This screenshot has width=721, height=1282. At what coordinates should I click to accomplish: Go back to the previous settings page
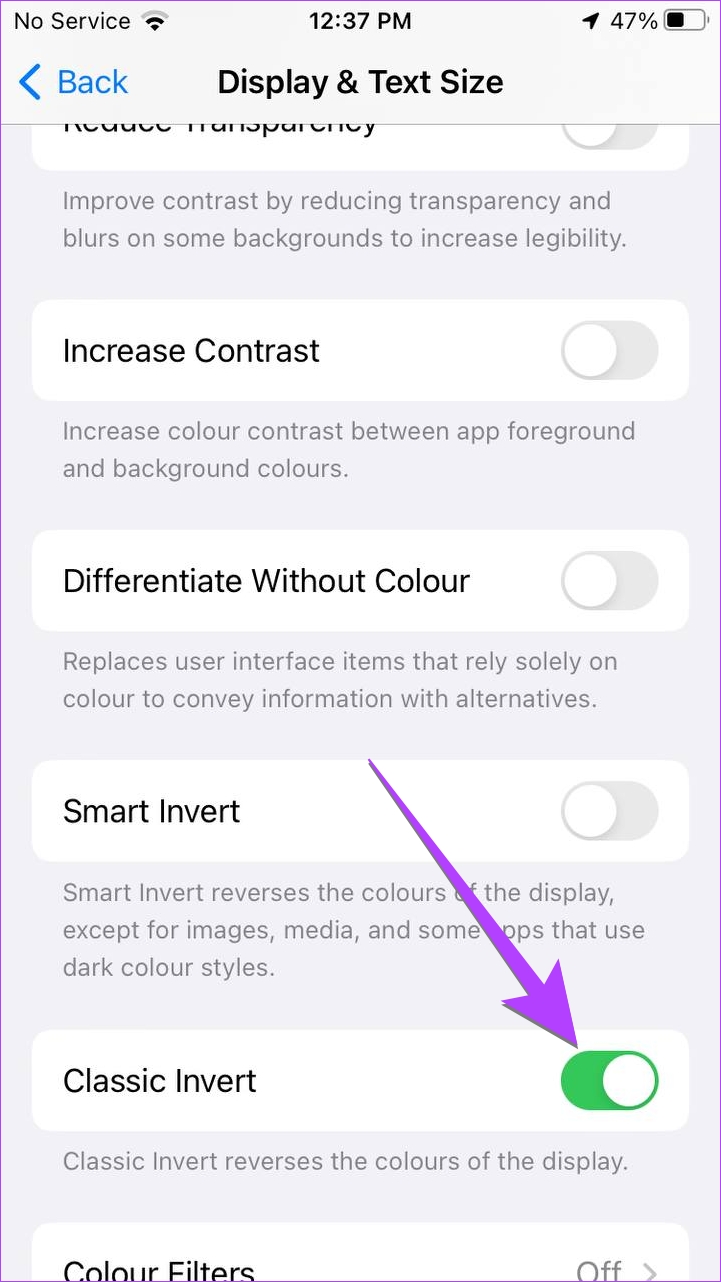[74, 82]
